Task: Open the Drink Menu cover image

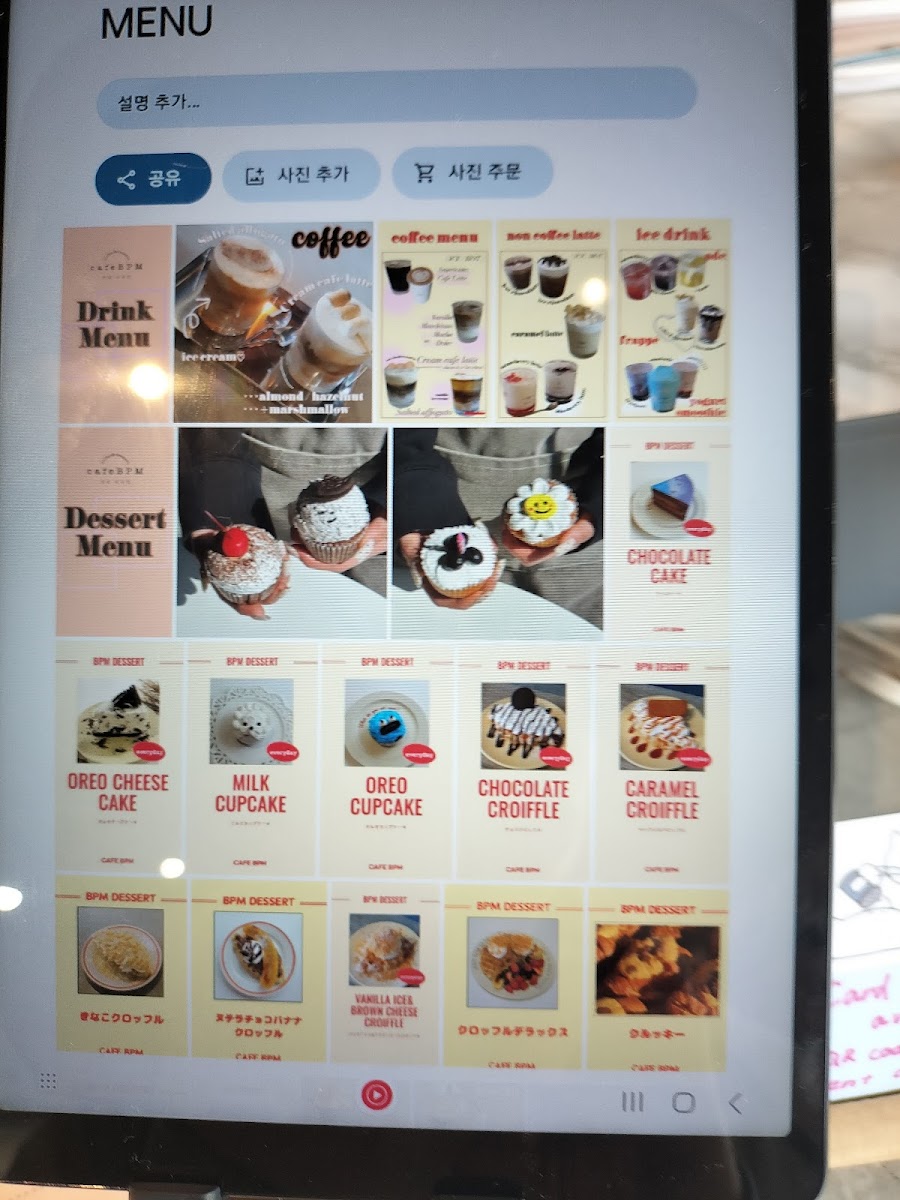Action: 116,324
